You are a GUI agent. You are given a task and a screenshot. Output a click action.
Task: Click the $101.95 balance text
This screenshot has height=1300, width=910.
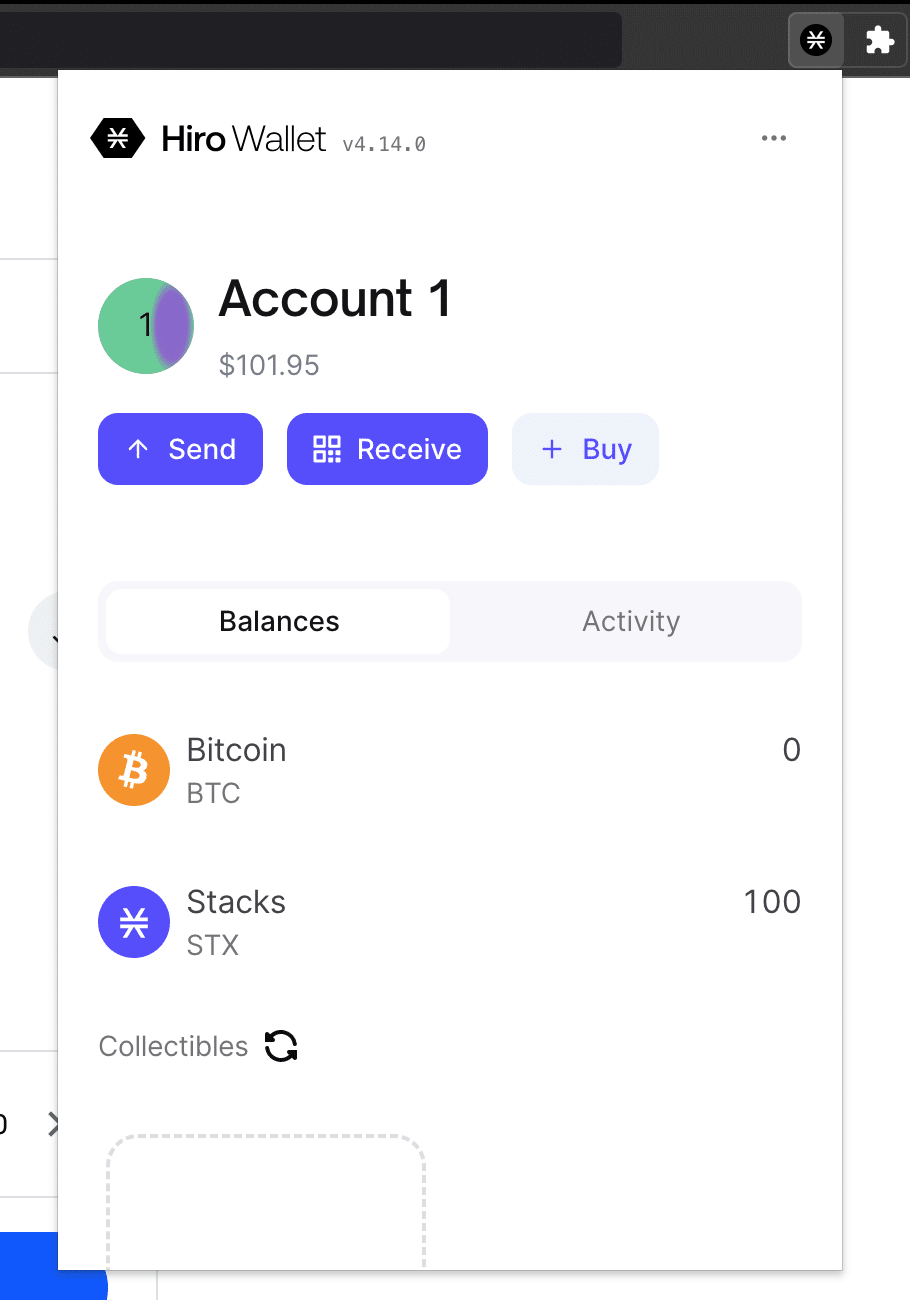[269, 365]
